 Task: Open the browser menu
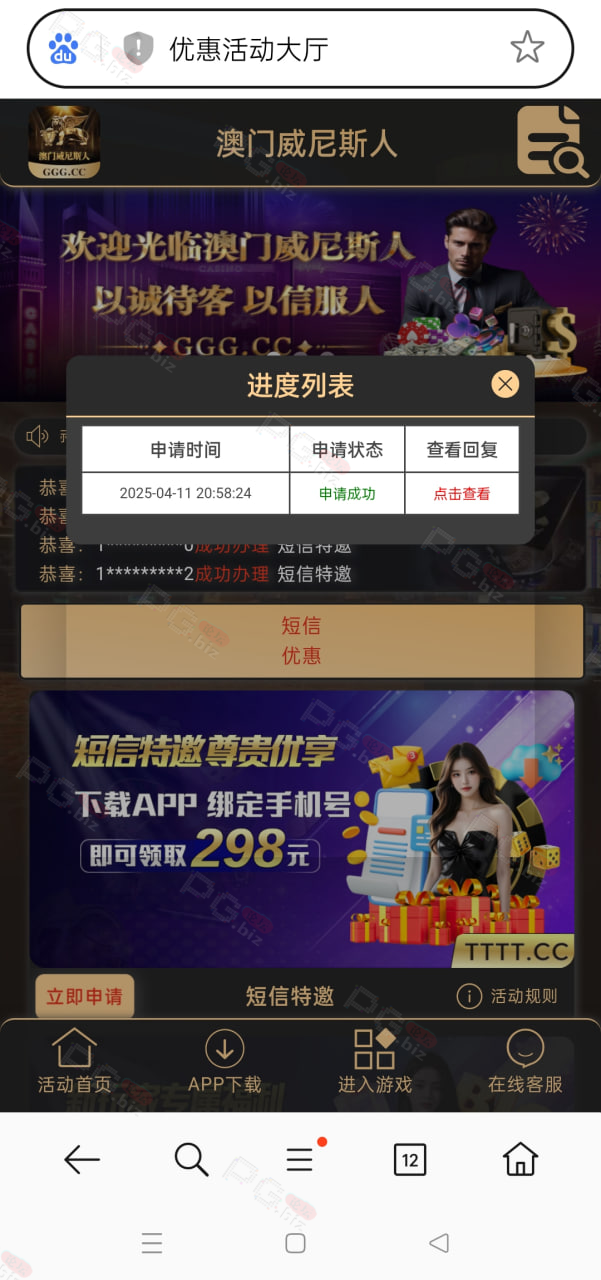coord(301,1159)
